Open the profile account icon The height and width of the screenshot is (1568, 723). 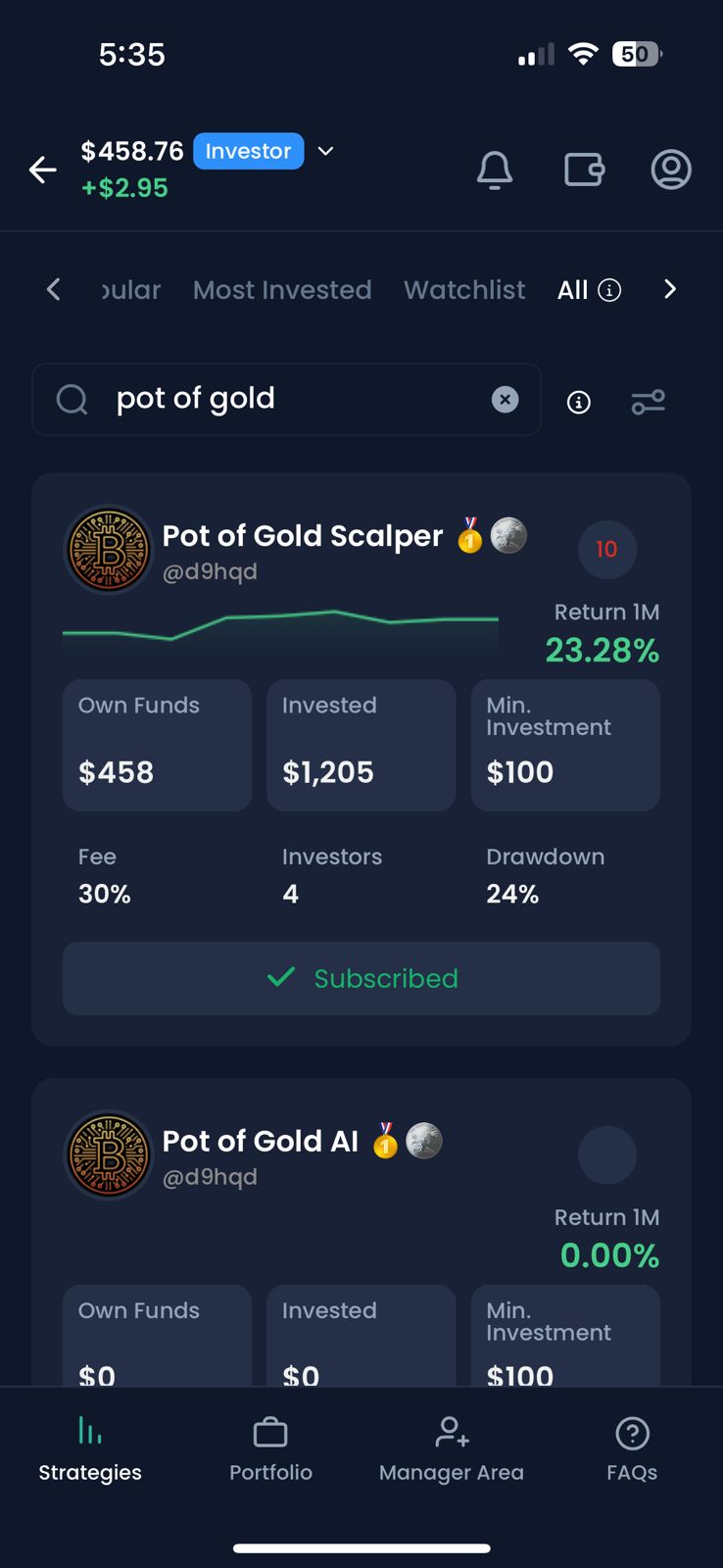(x=671, y=169)
